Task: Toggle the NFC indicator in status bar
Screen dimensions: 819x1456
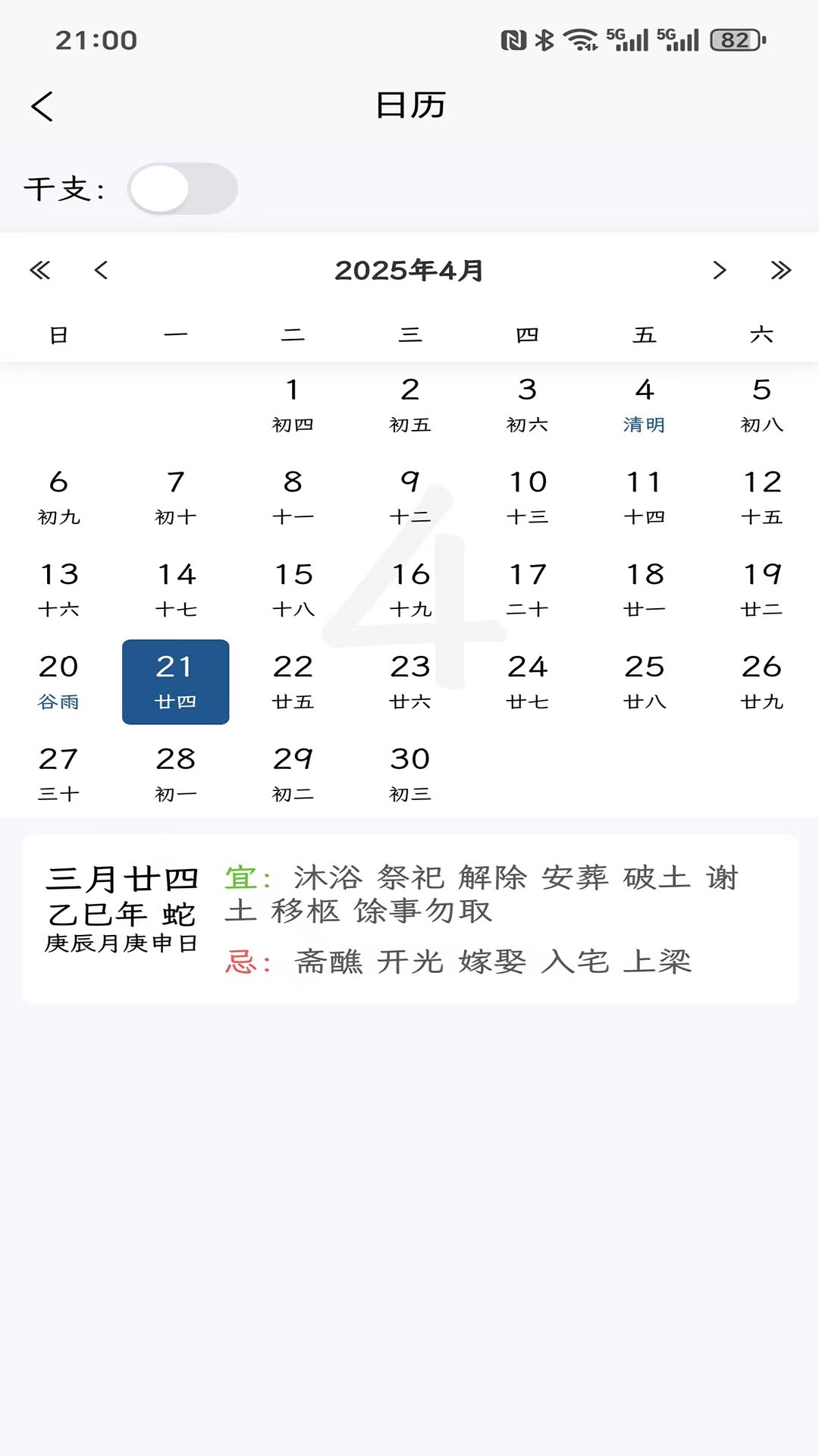Action: 513,40
